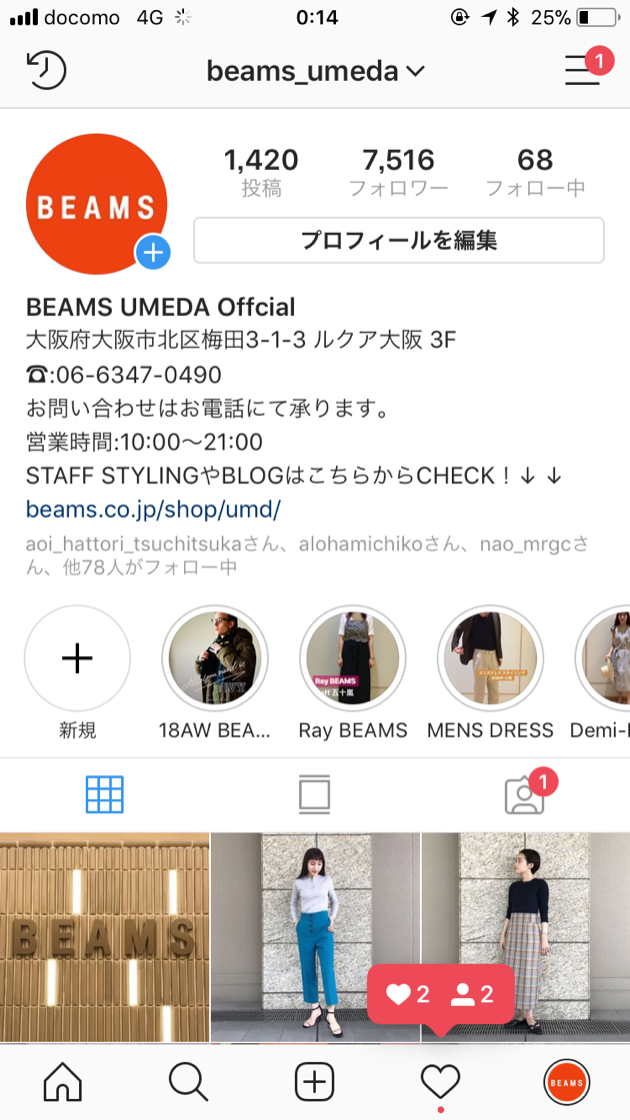The height and width of the screenshot is (1120, 630).
Task: Open the search and explore tab
Action: pos(188,1081)
